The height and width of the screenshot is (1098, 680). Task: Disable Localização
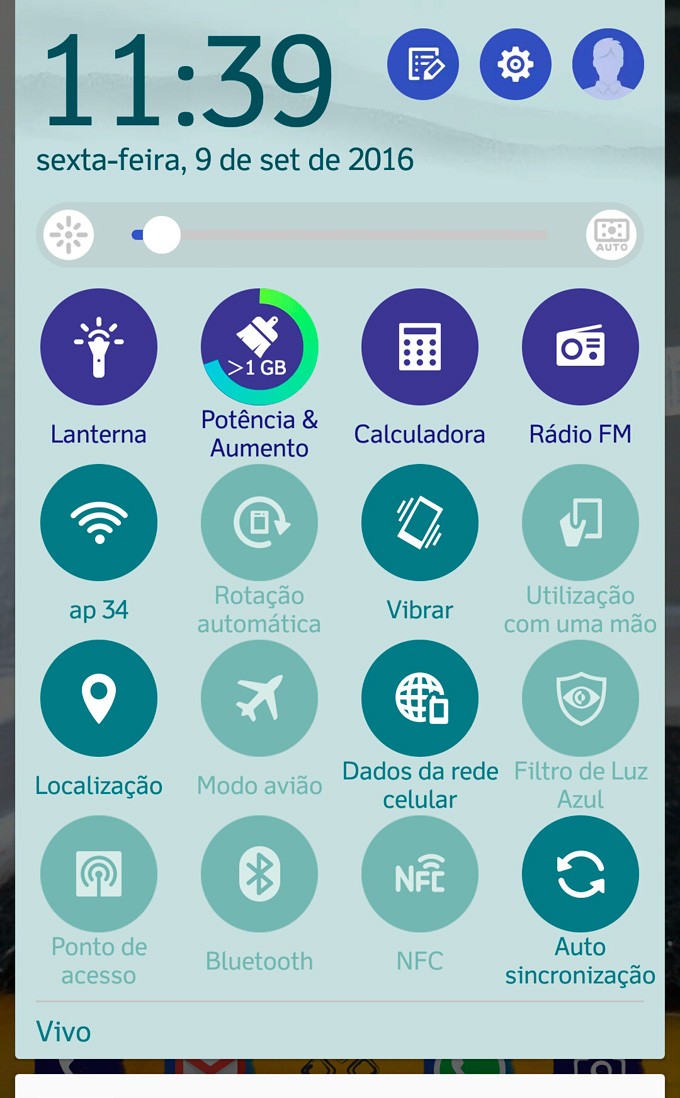98,698
